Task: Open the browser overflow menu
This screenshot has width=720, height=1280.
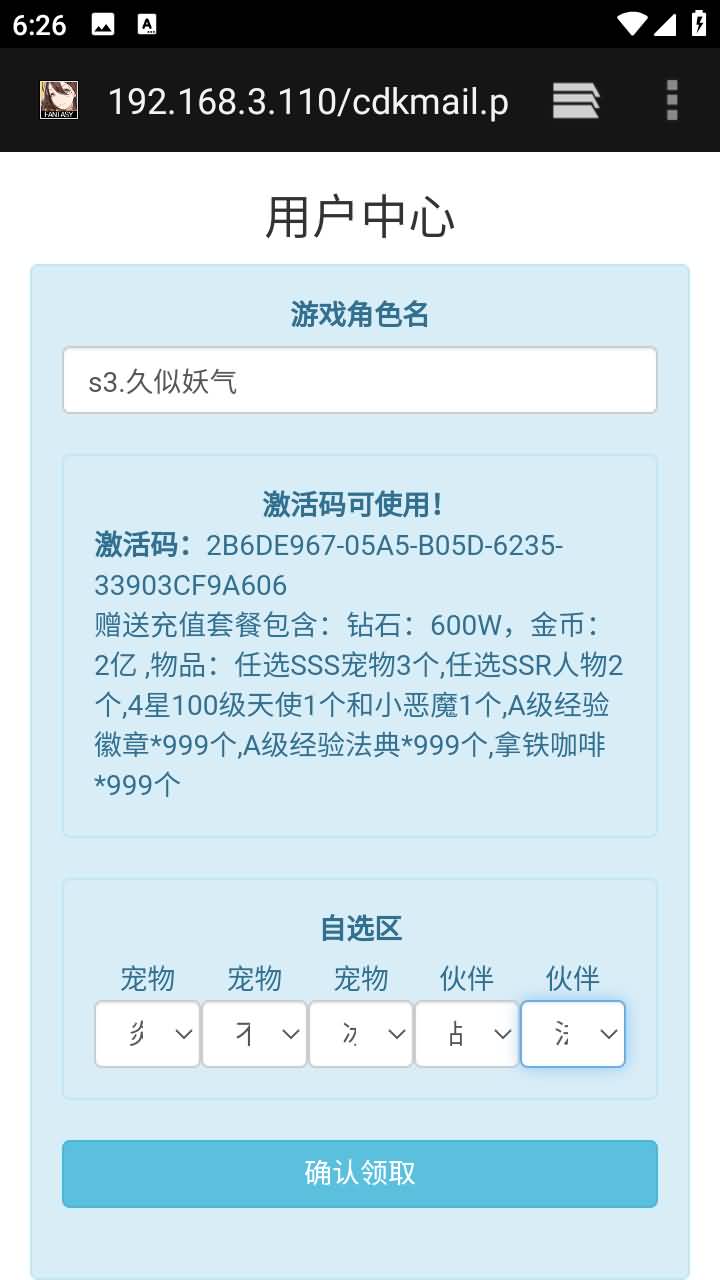Action: (672, 100)
